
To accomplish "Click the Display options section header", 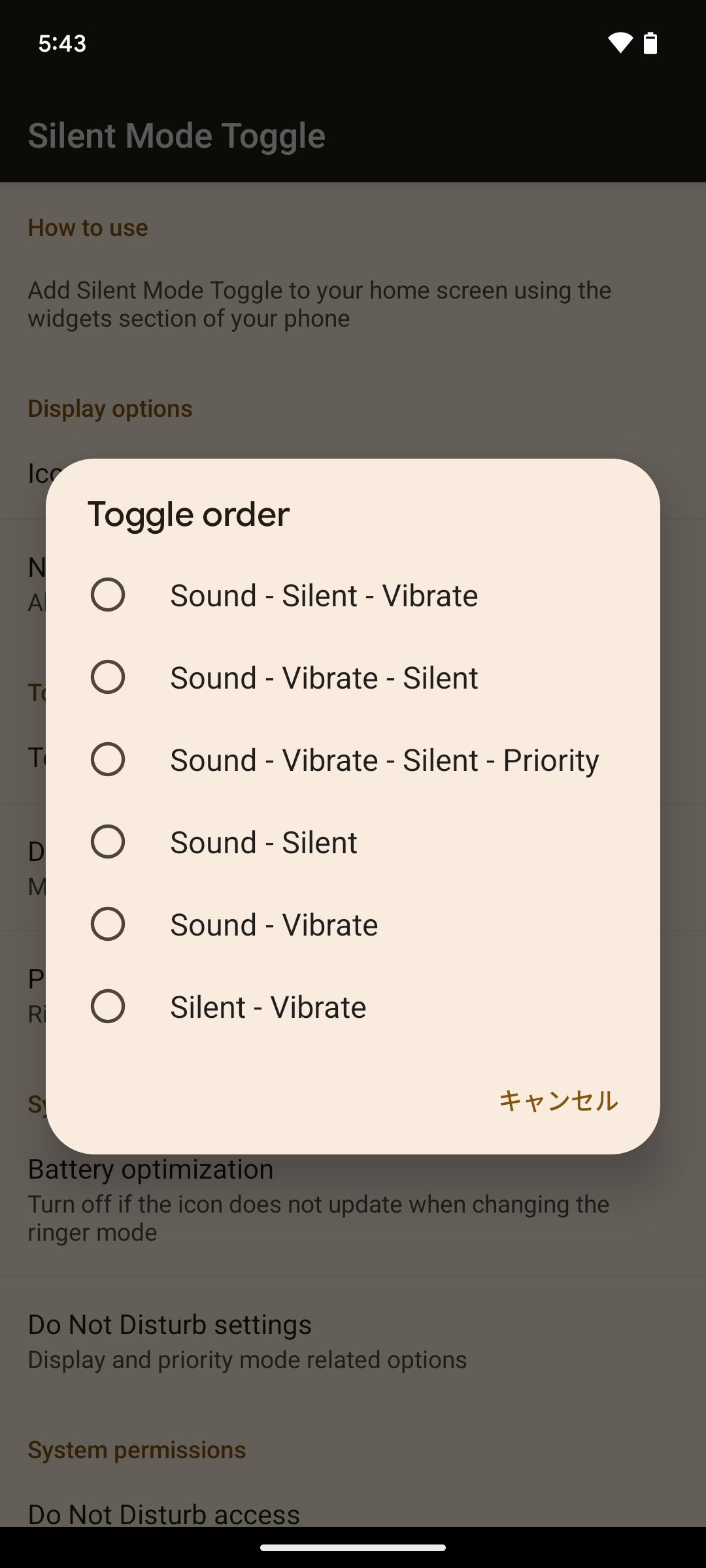I will [x=109, y=408].
